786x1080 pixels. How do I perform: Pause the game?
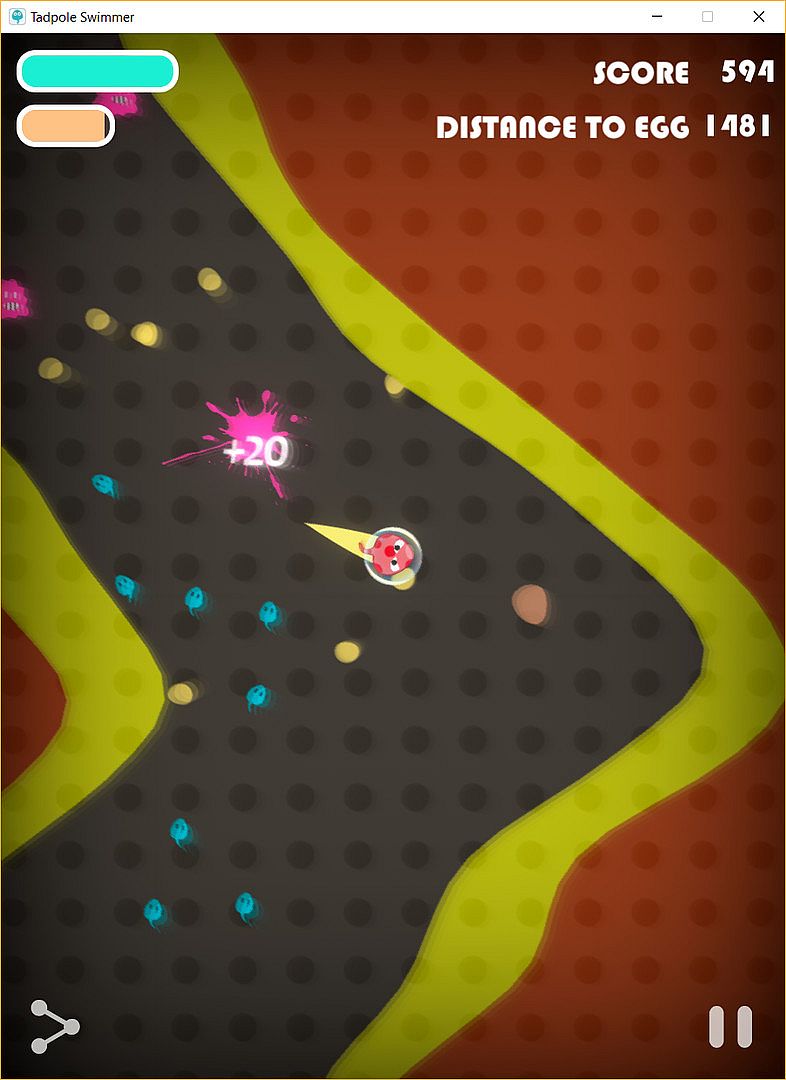(730, 1027)
